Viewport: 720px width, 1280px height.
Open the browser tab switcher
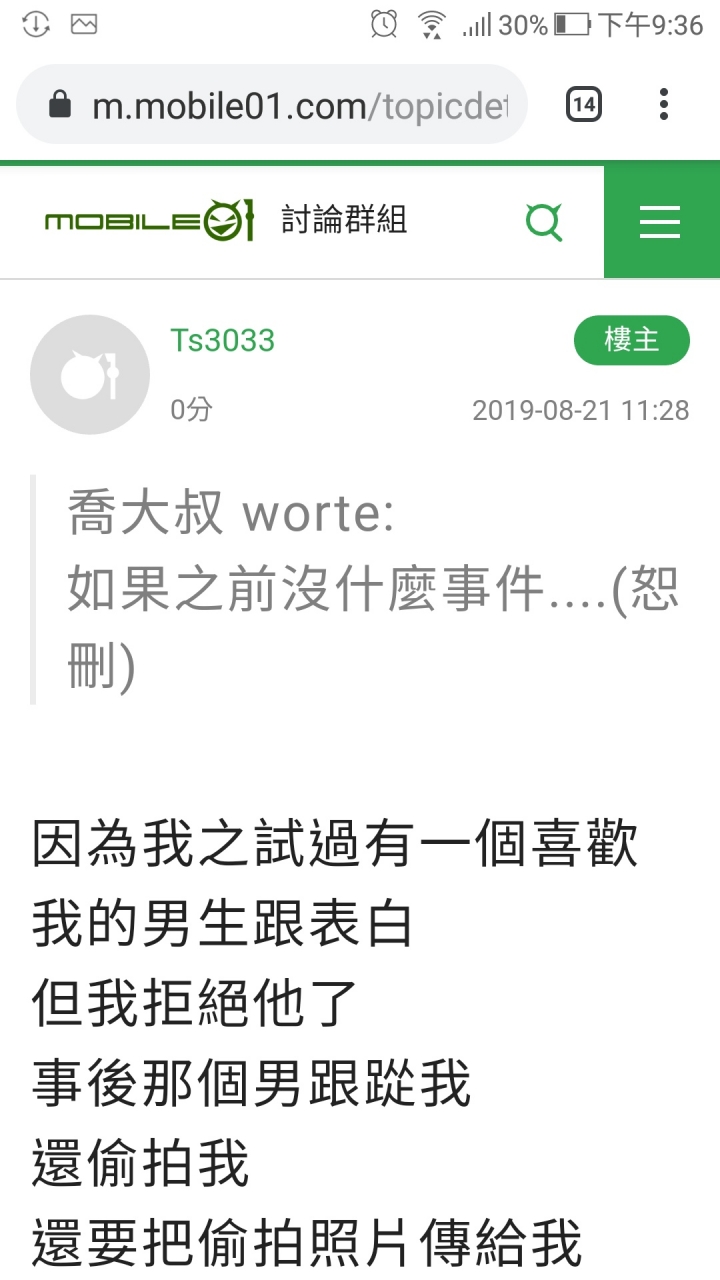584,104
